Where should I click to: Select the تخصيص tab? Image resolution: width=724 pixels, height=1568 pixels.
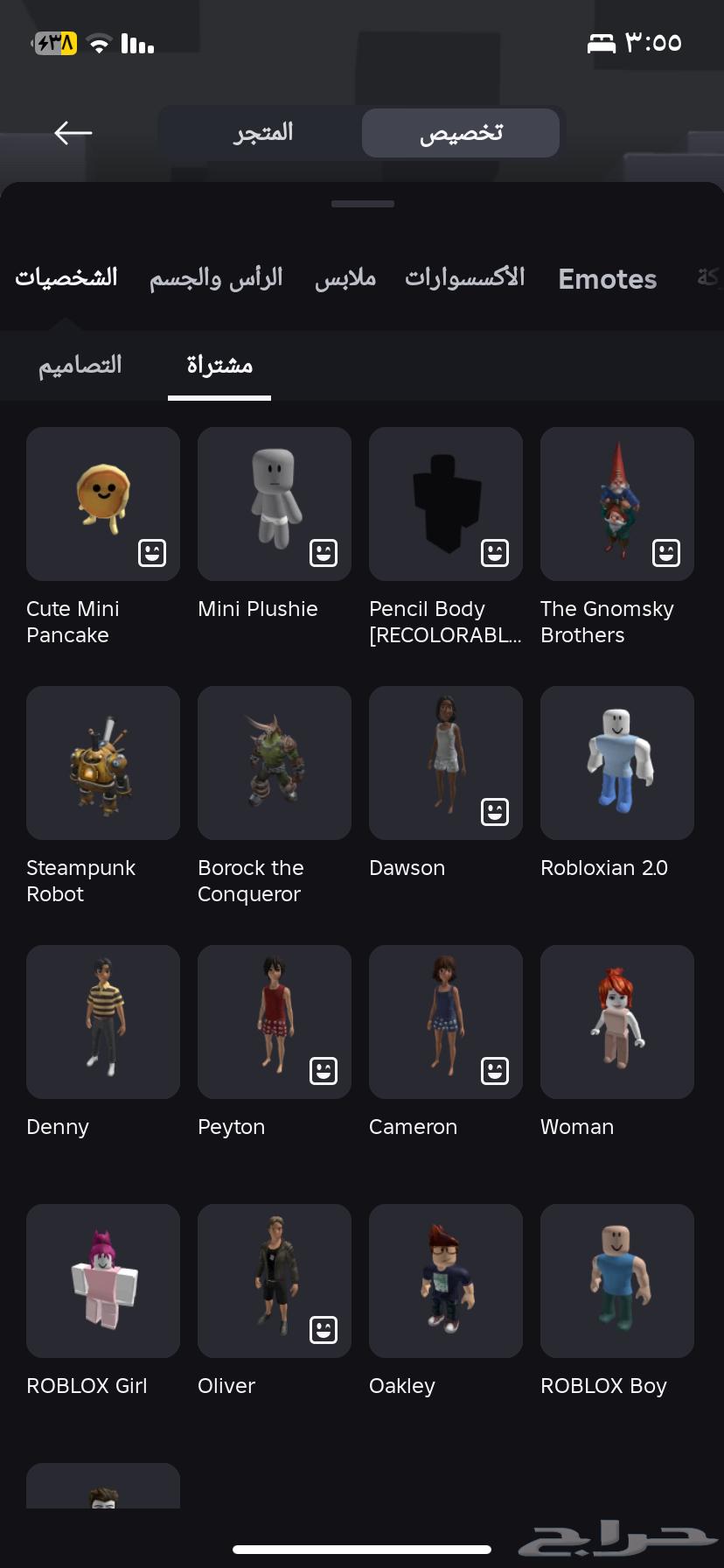pyautogui.click(x=461, y=133)
